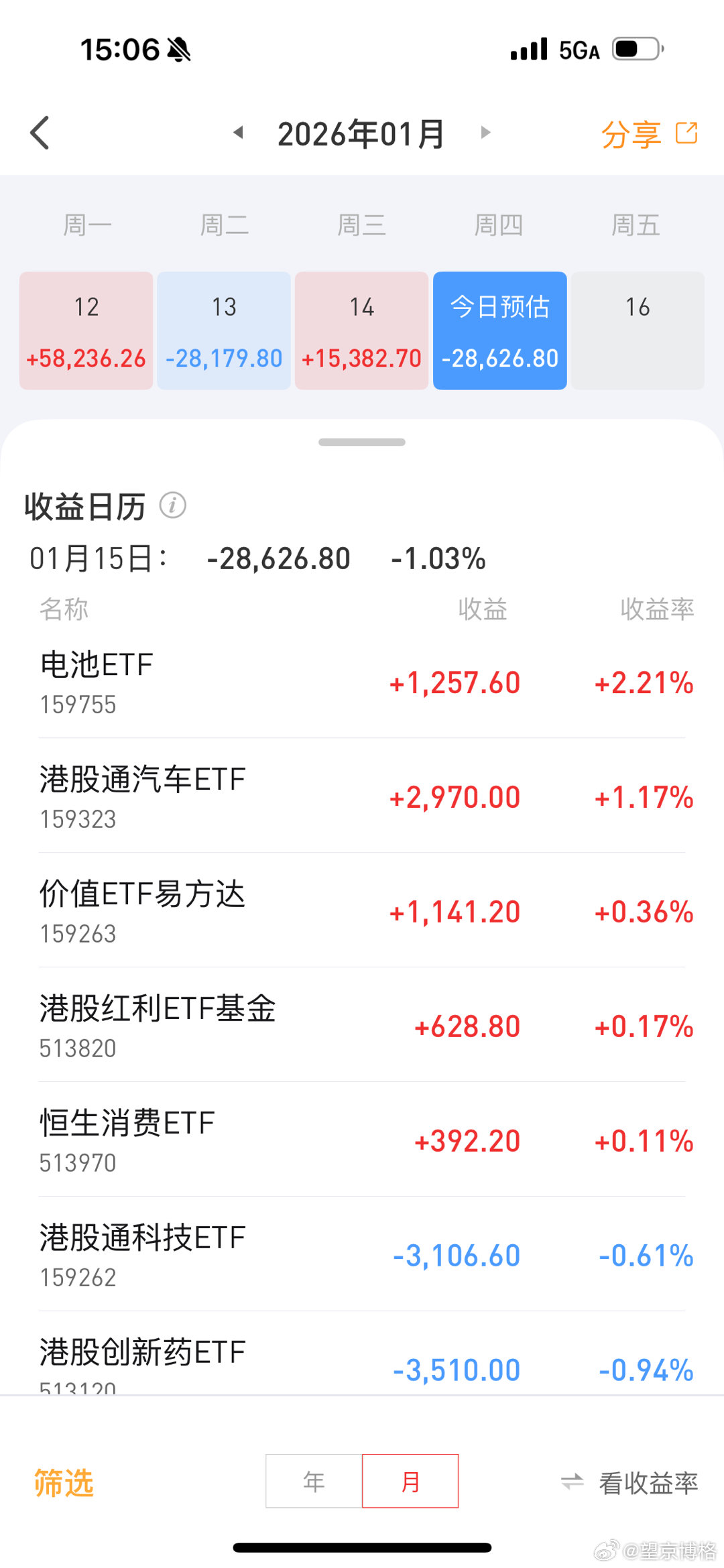Select the January 13 loss cell

pyautogui.click(x=223, y=331)
